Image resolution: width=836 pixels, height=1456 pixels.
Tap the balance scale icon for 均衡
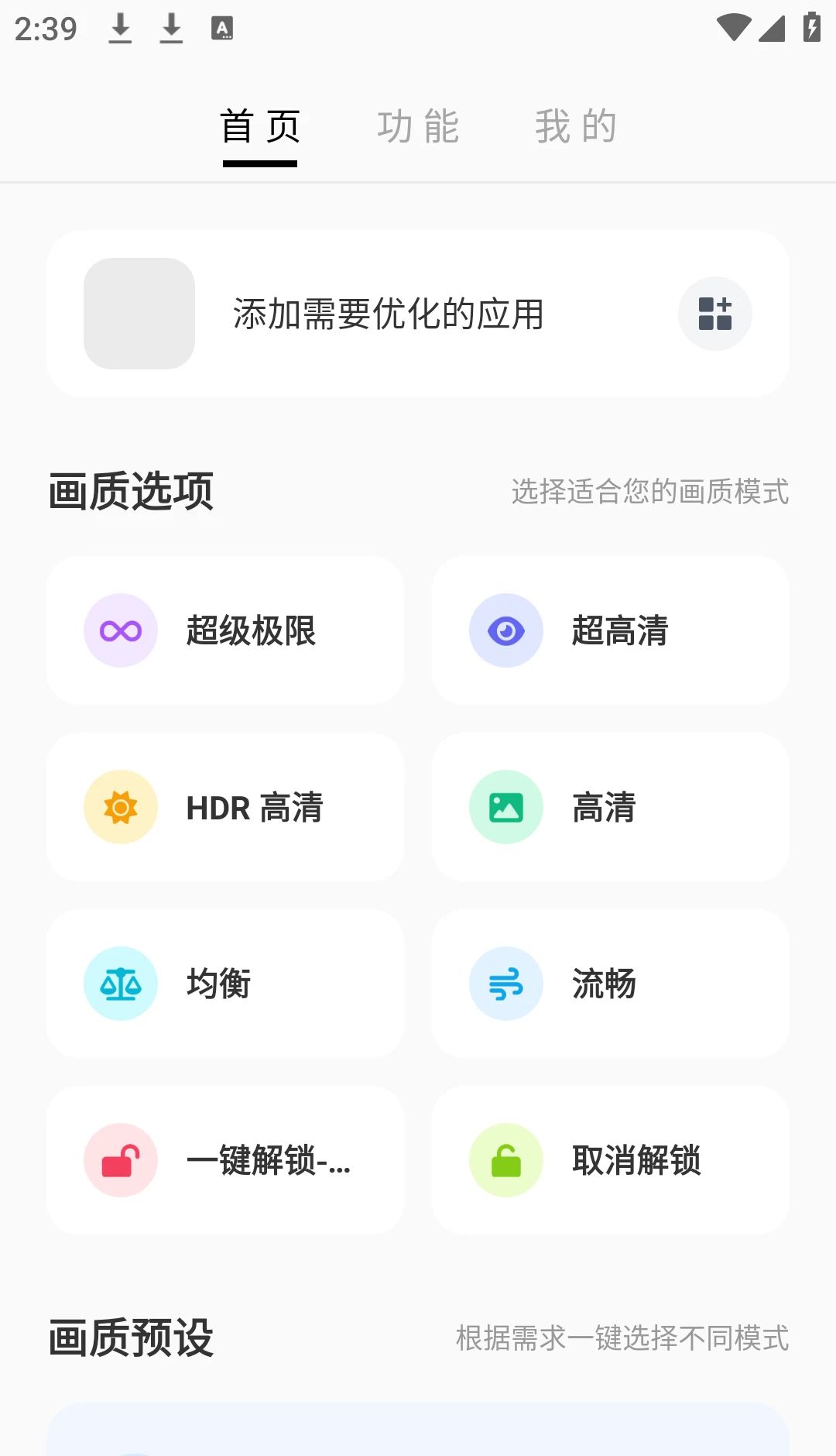point(121,983)
